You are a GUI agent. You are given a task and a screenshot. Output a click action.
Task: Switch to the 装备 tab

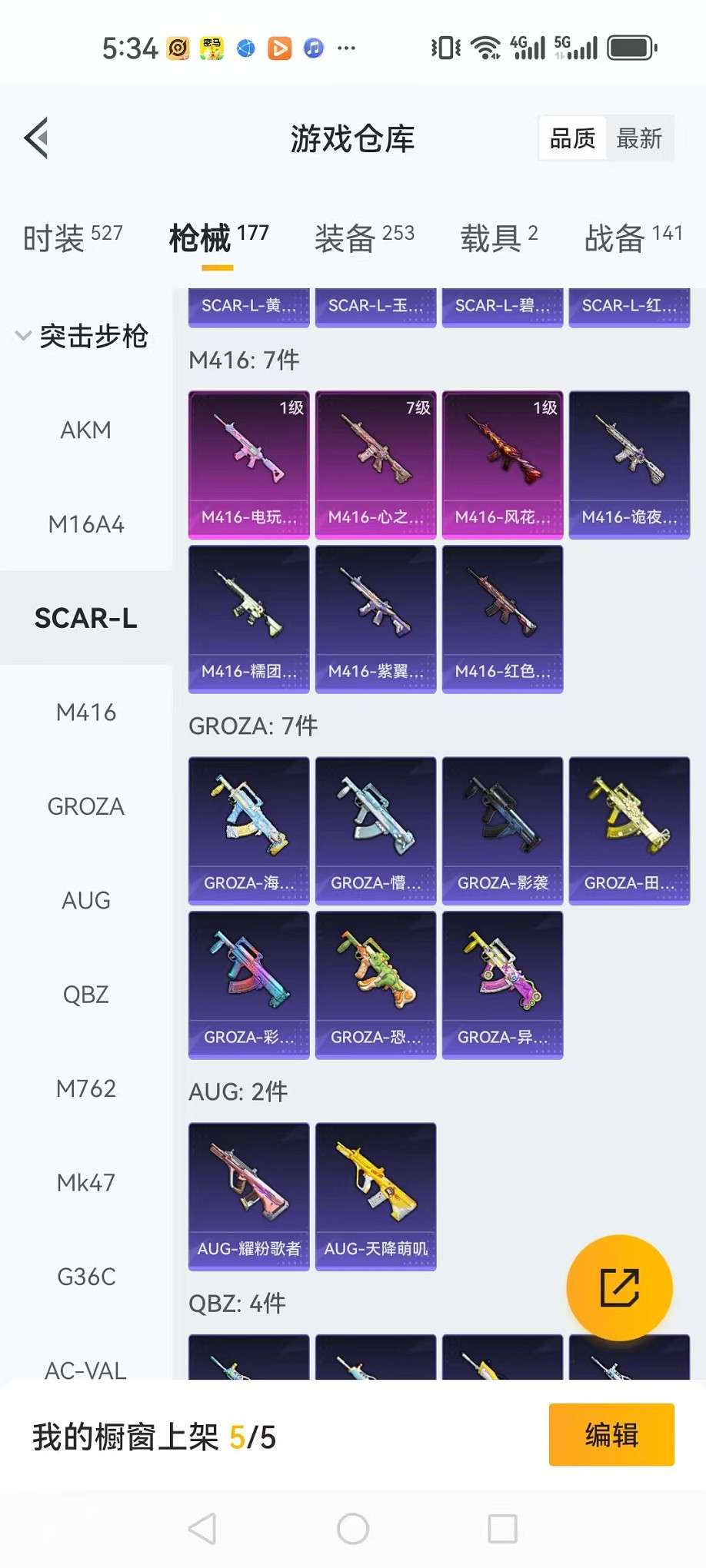coord(364,238)
